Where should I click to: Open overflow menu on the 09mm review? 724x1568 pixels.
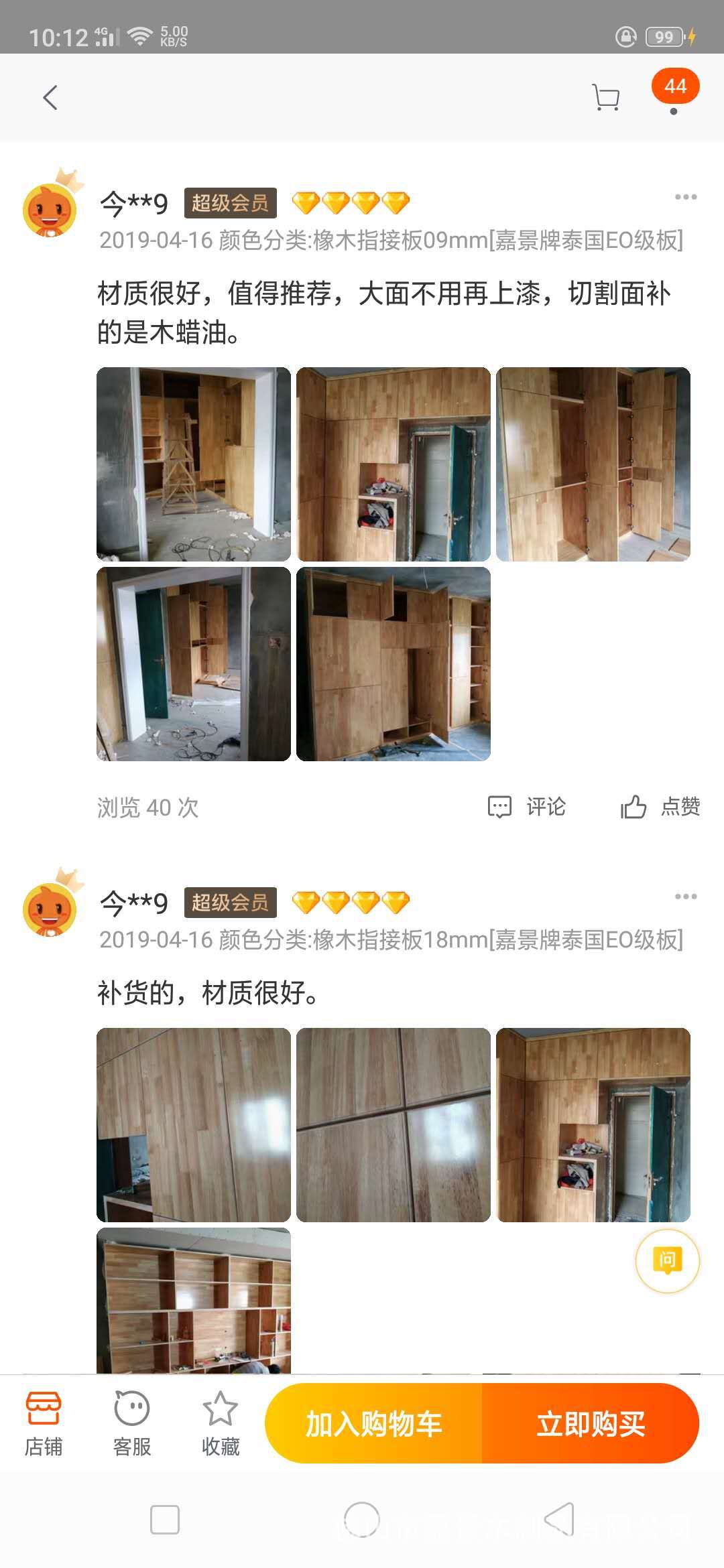point(685,197)
